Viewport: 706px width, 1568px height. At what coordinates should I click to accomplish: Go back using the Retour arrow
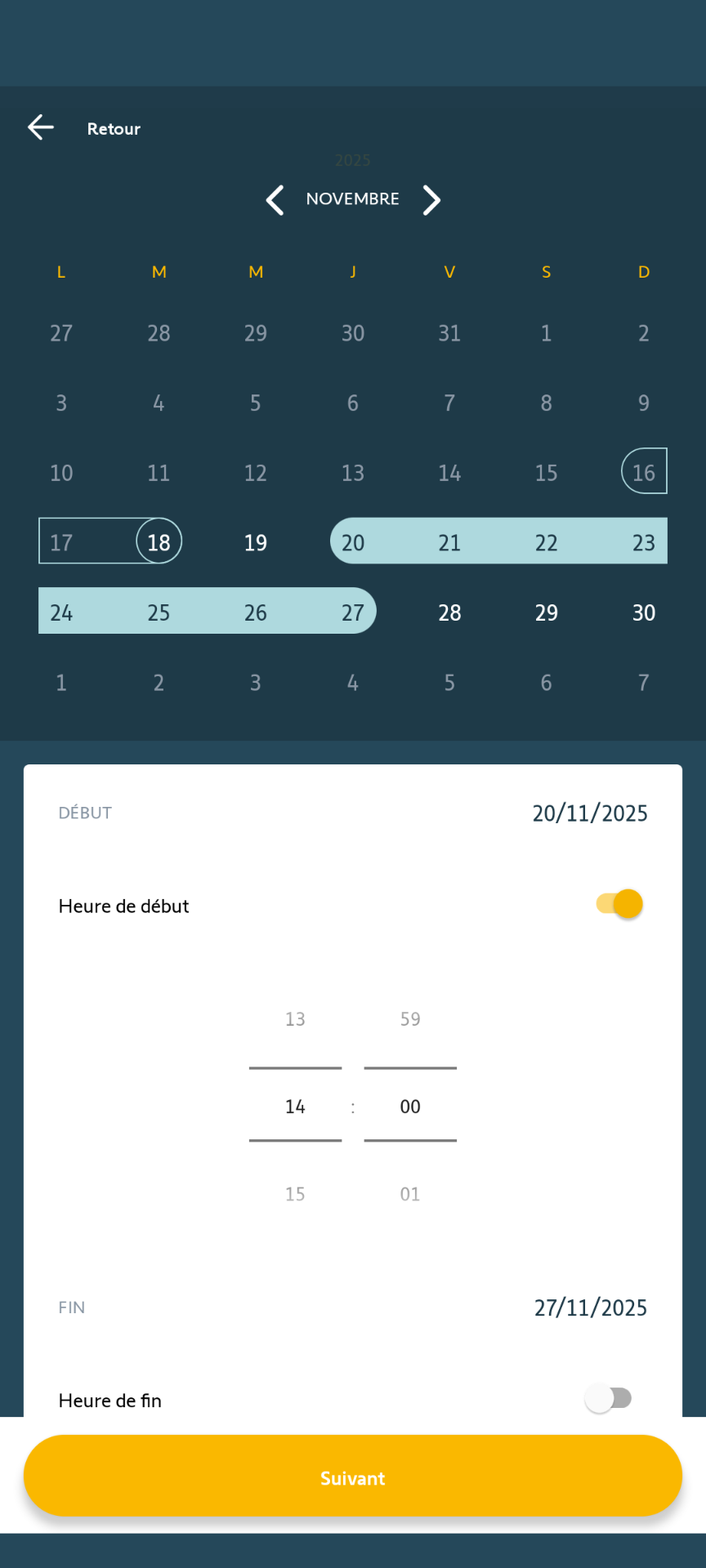pyautogui.click(x=41, y=127)
